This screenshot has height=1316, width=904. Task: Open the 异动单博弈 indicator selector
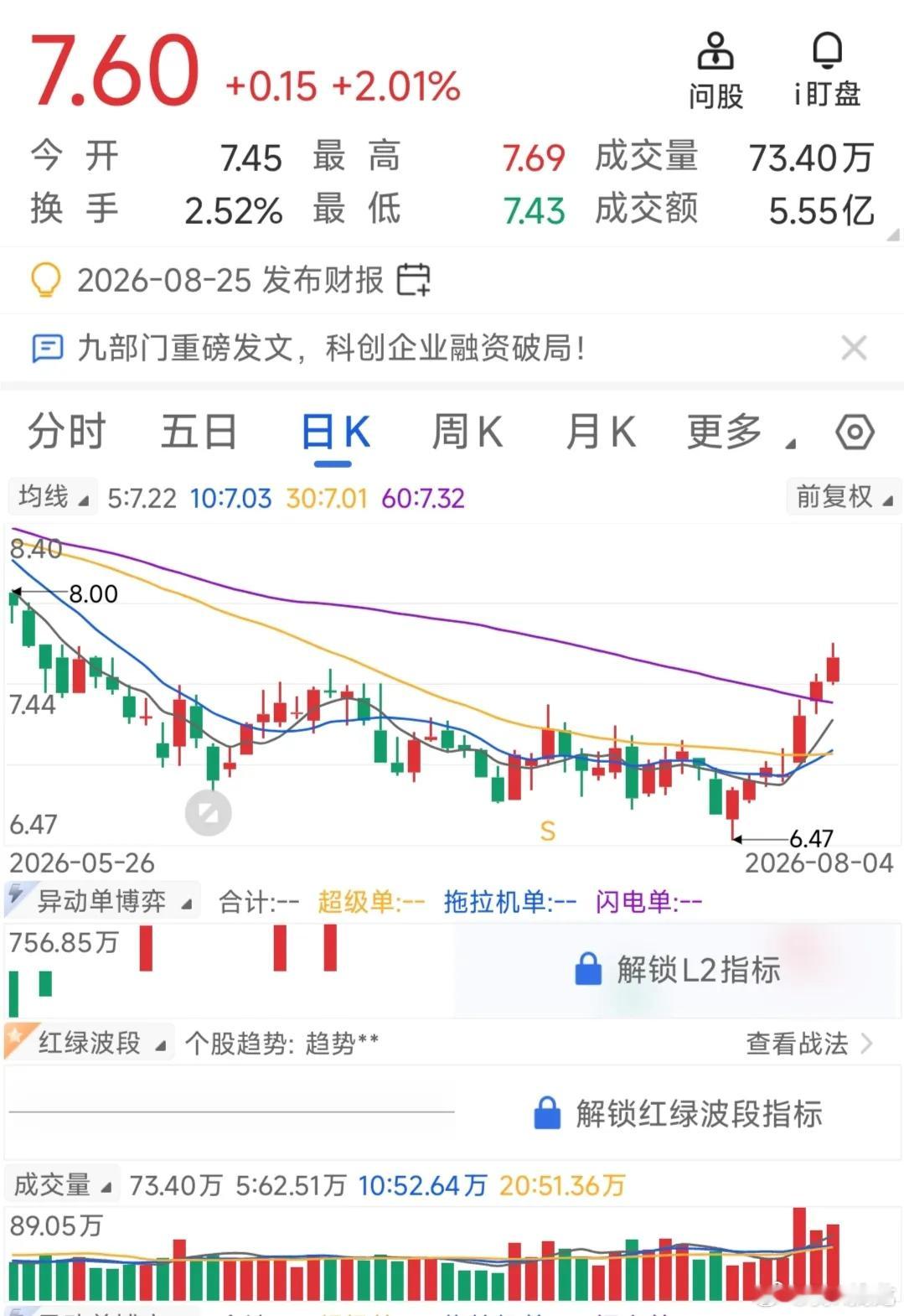pyautogui.click(x=102, y=901)
